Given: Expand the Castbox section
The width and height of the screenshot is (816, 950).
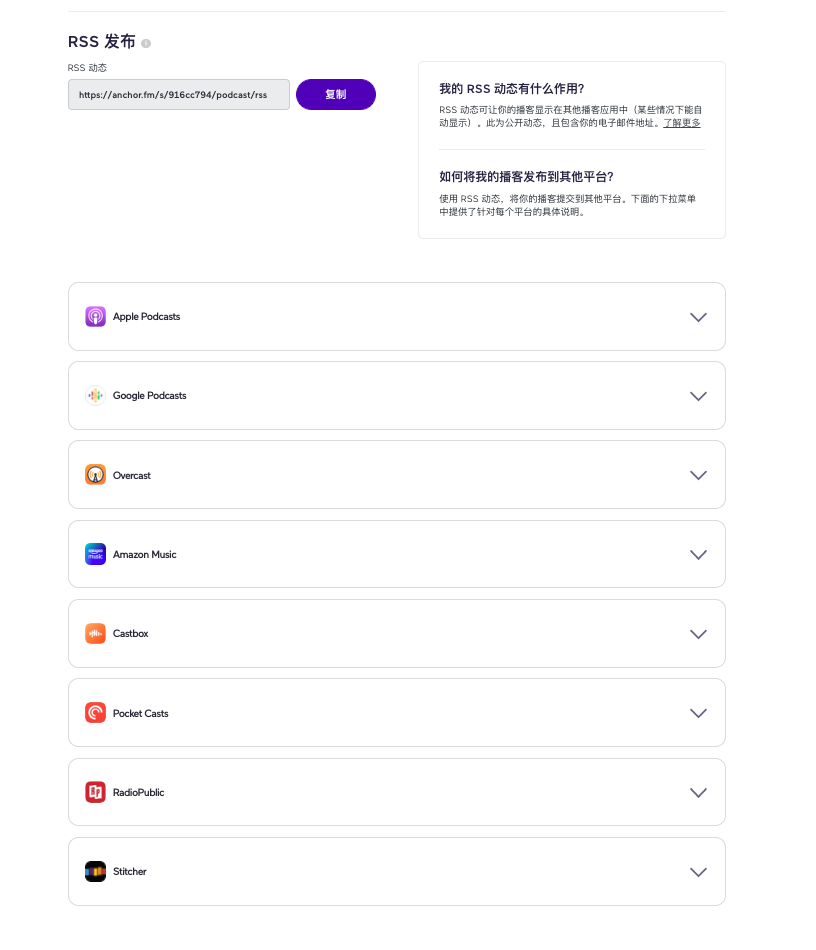Looking at the screenshot, I should (698, 634).
